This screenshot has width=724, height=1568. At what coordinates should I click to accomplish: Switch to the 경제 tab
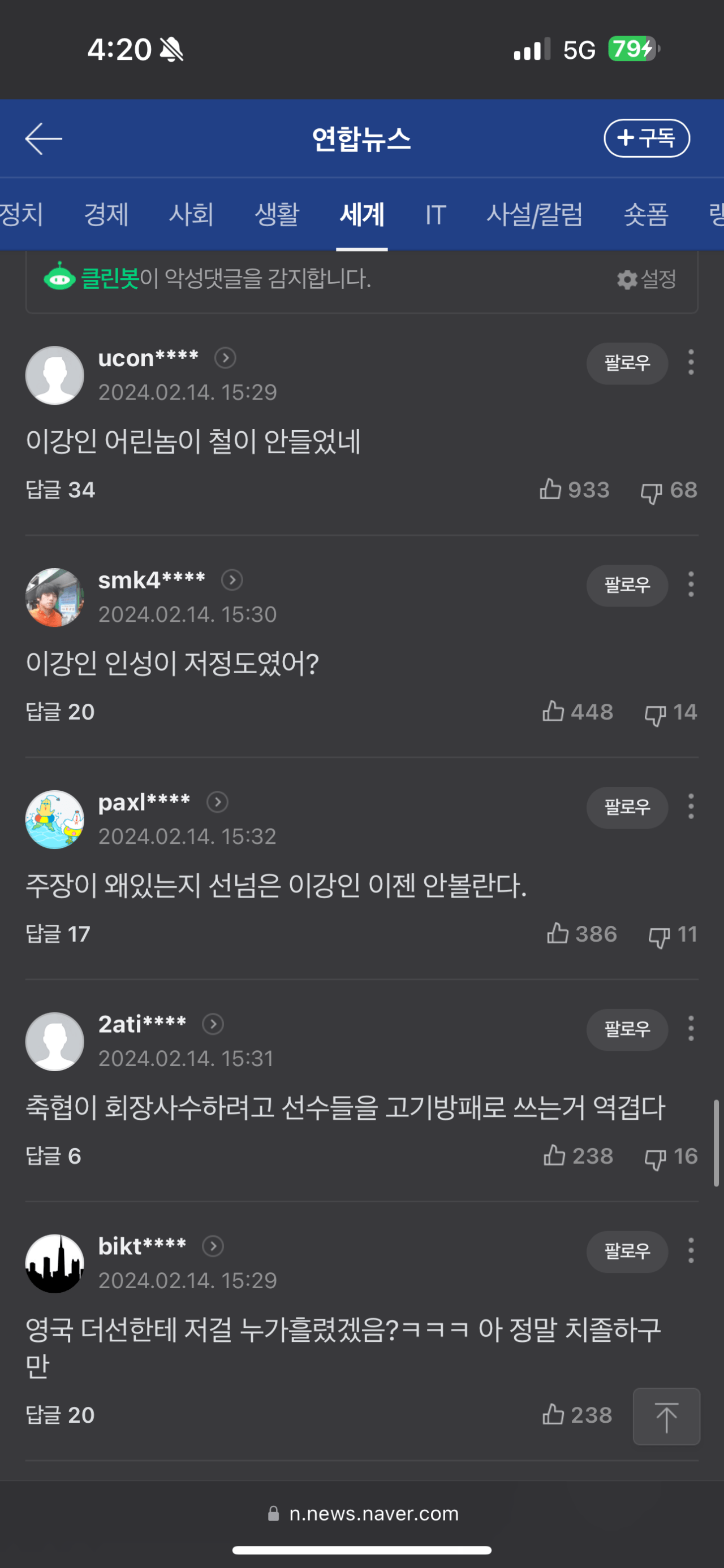(106, 214)
